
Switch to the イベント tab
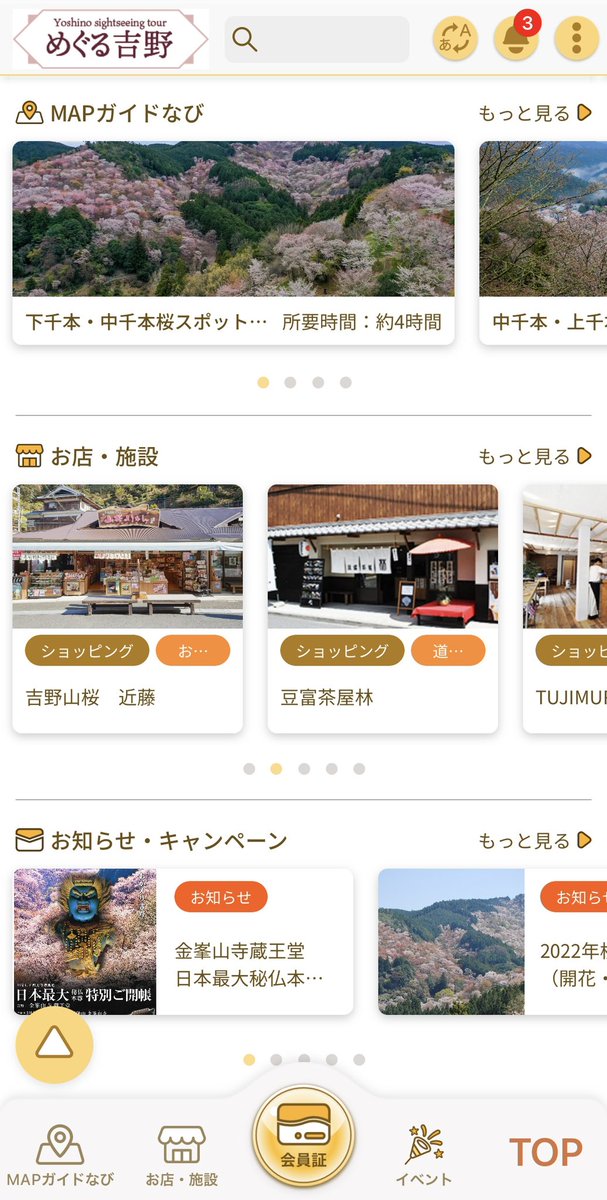point(424,1155)
